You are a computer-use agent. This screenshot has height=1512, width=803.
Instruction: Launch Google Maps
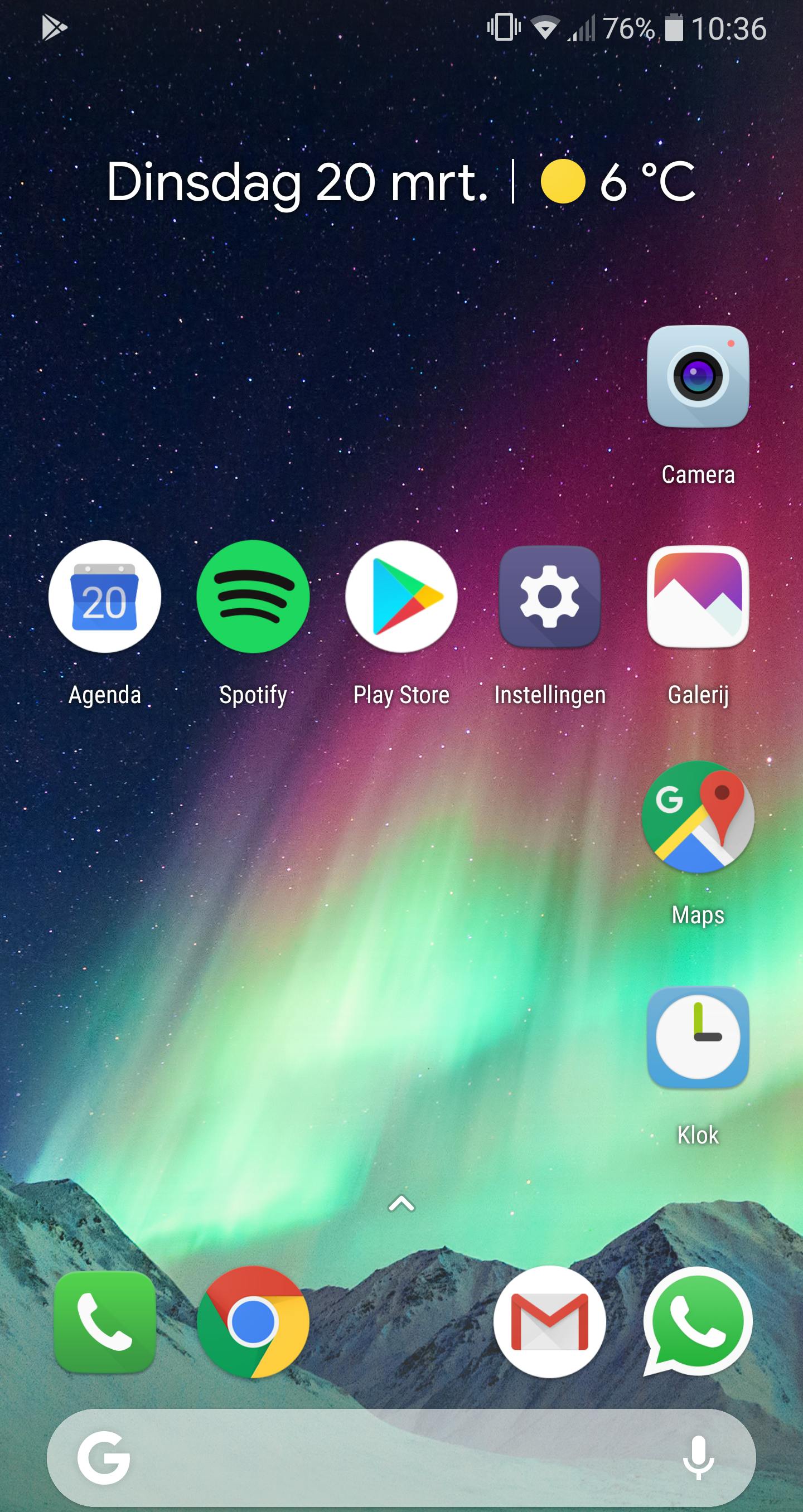(698, 816)
